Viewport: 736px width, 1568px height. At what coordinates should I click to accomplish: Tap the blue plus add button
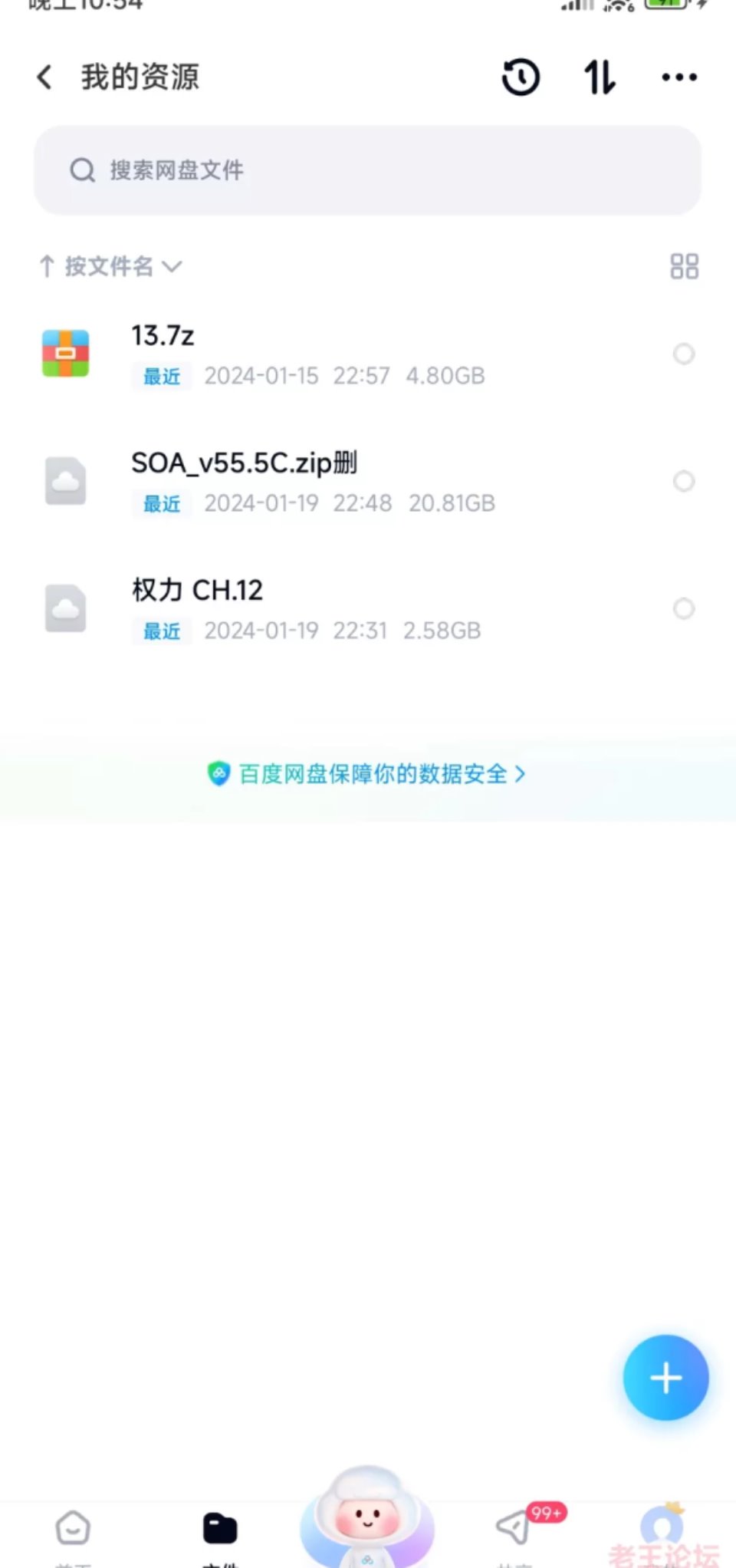[665, 1378]
